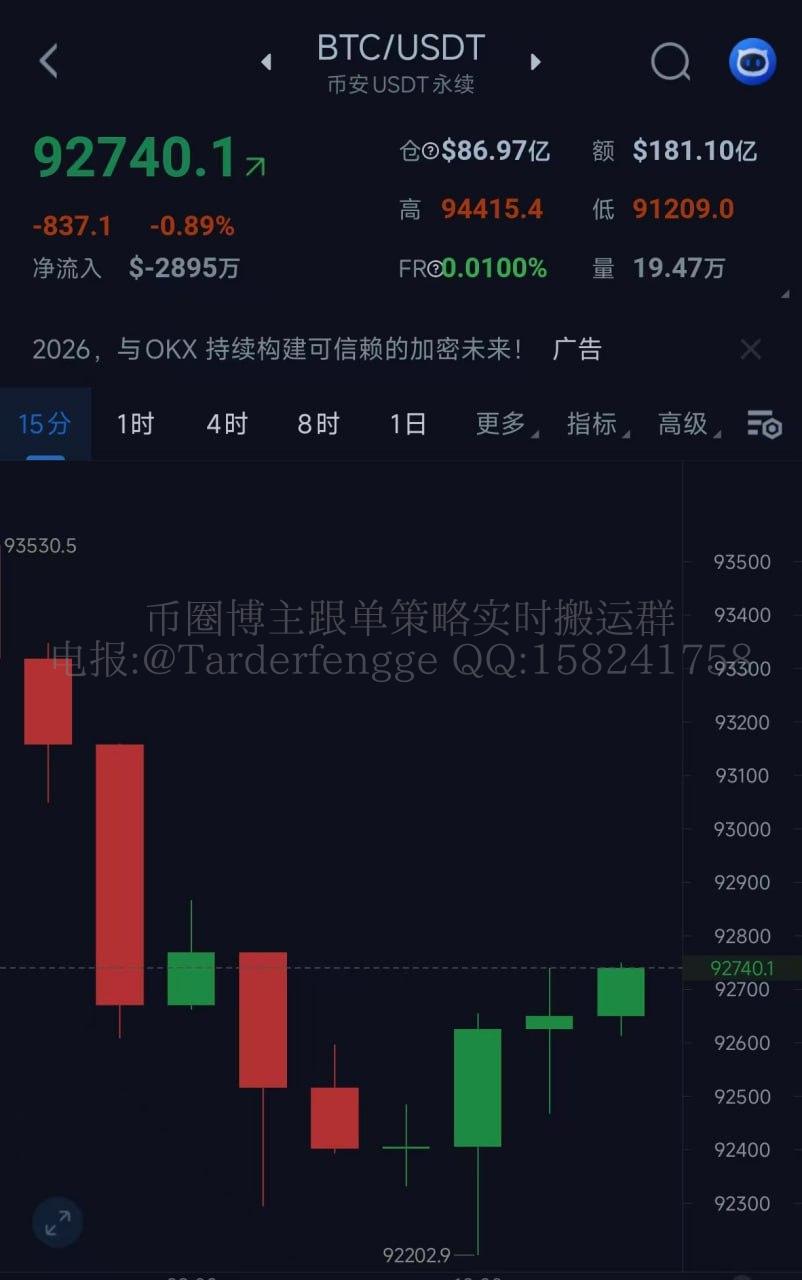
Task: Switch to the 8时 timeframe
Action: click(318, 424)
